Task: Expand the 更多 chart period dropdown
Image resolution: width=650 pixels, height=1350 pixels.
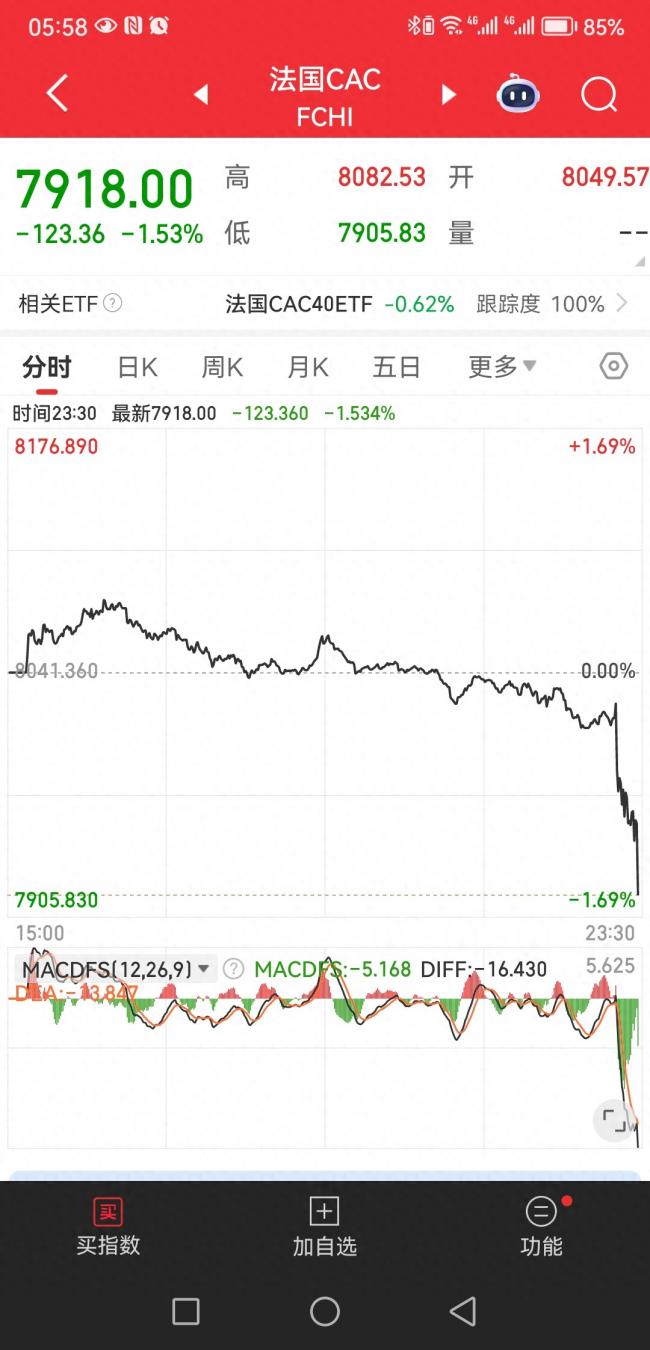Action: pos(502,367)
